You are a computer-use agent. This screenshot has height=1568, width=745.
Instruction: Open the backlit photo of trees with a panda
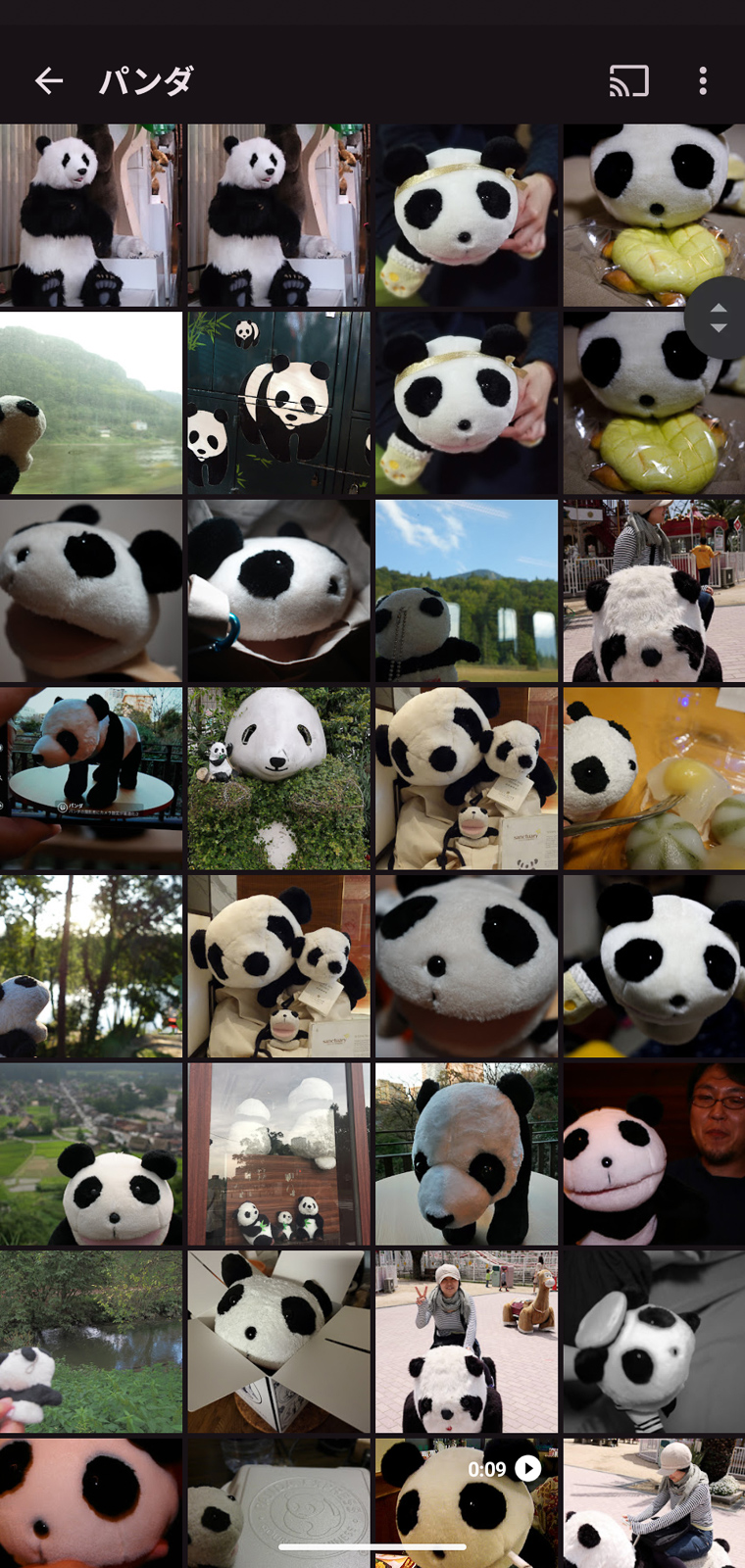[x=91, y=967]
